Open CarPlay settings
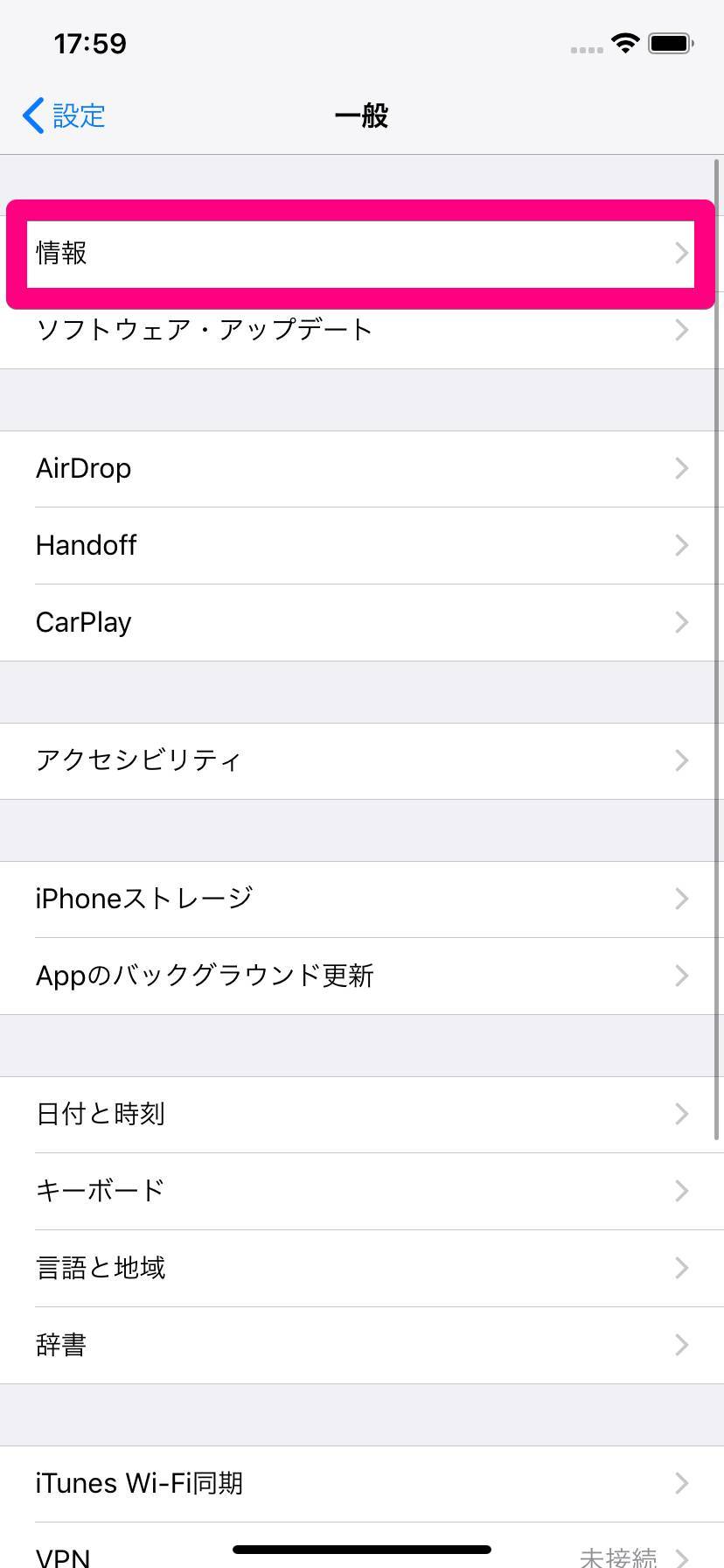Screen dimensions: 724x1568 (361, 623)
